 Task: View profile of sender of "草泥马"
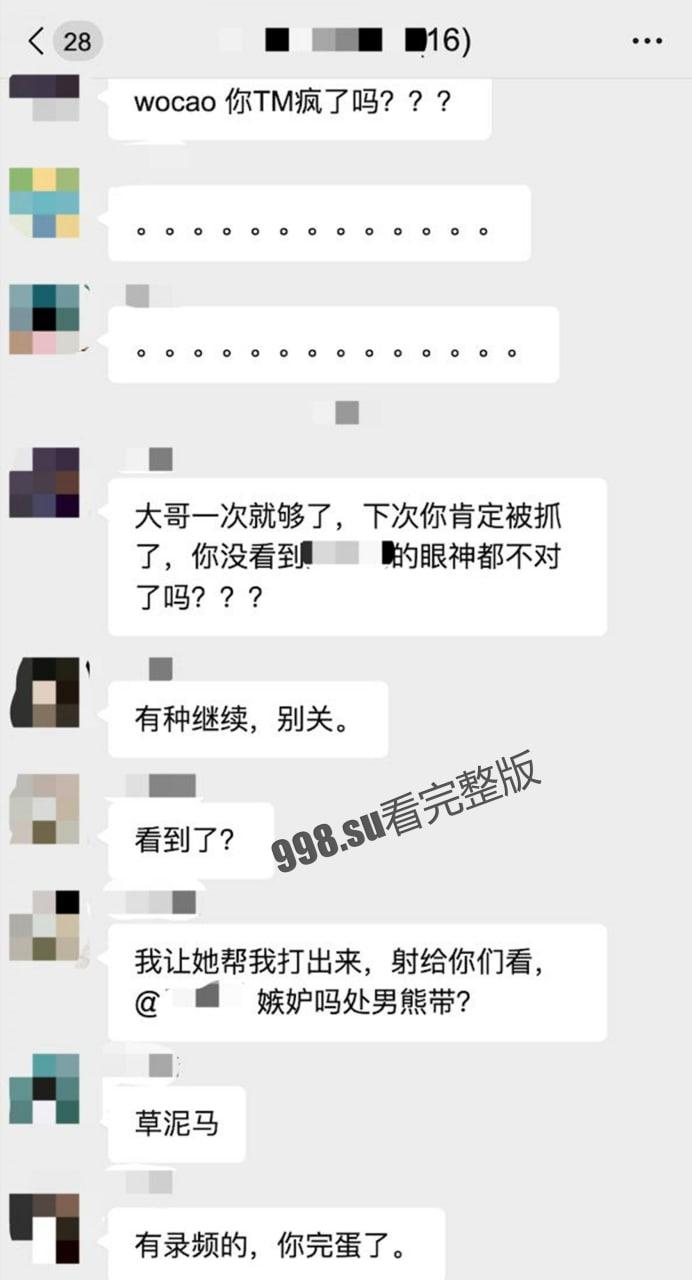[x=45, y=1088]
